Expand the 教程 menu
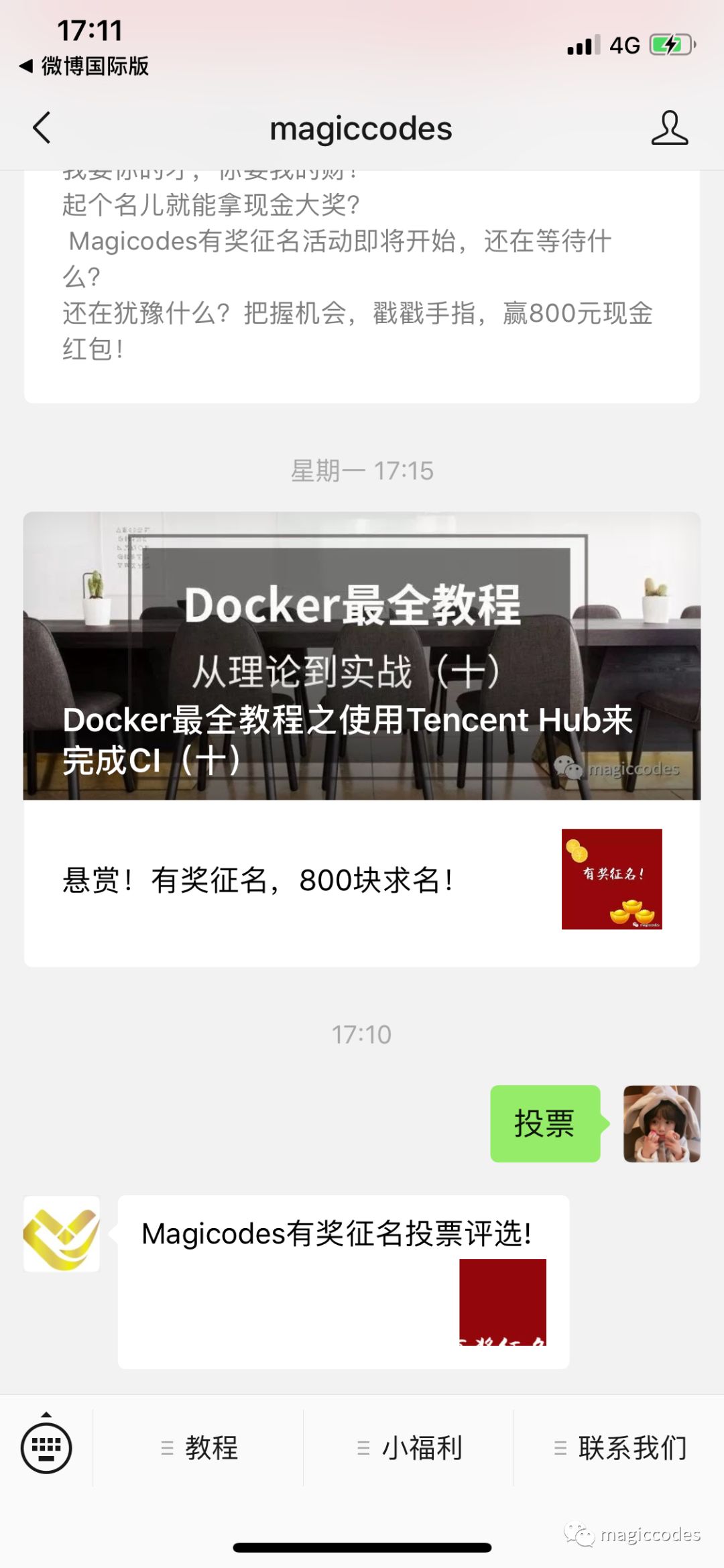 point(200,1447)
